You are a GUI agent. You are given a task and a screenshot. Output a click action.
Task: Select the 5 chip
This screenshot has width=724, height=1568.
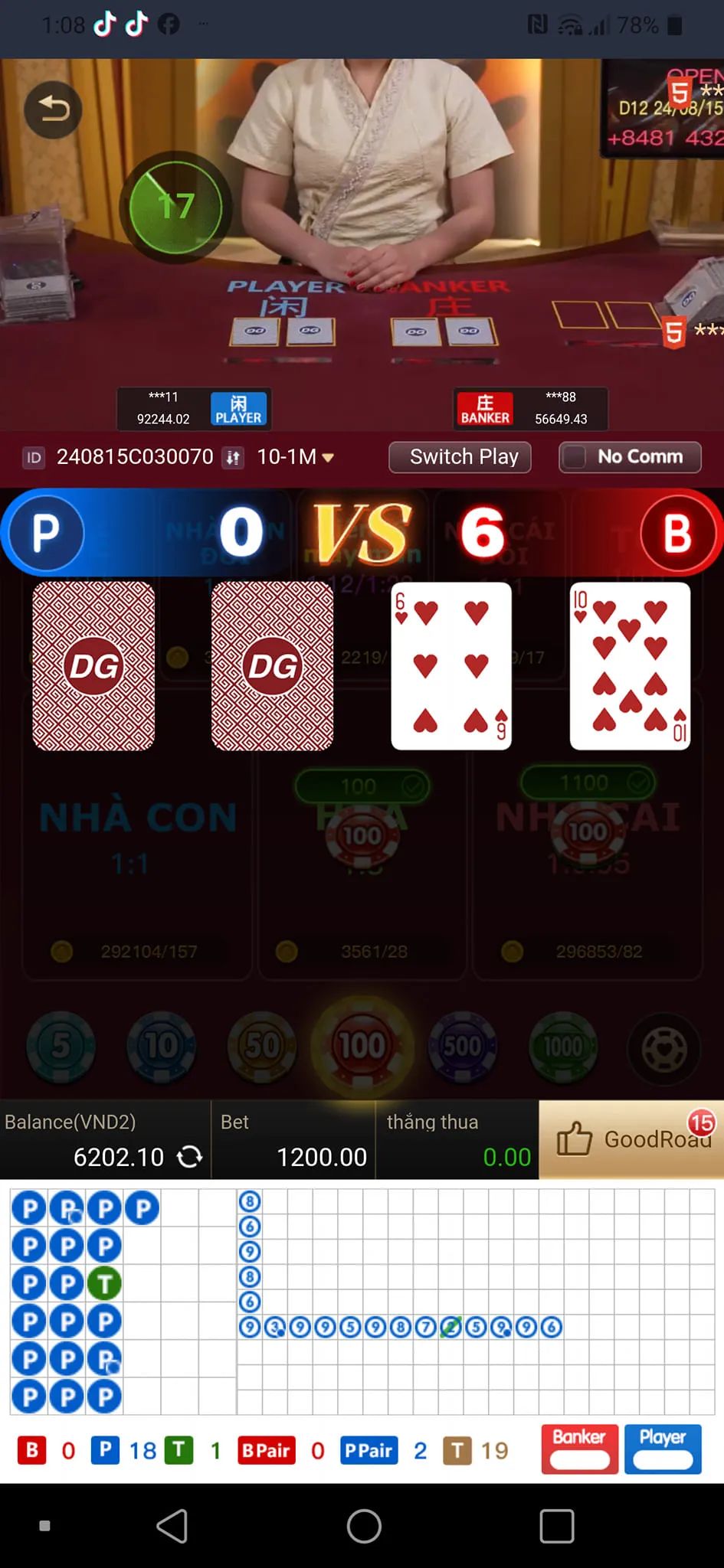point(61,1046)
